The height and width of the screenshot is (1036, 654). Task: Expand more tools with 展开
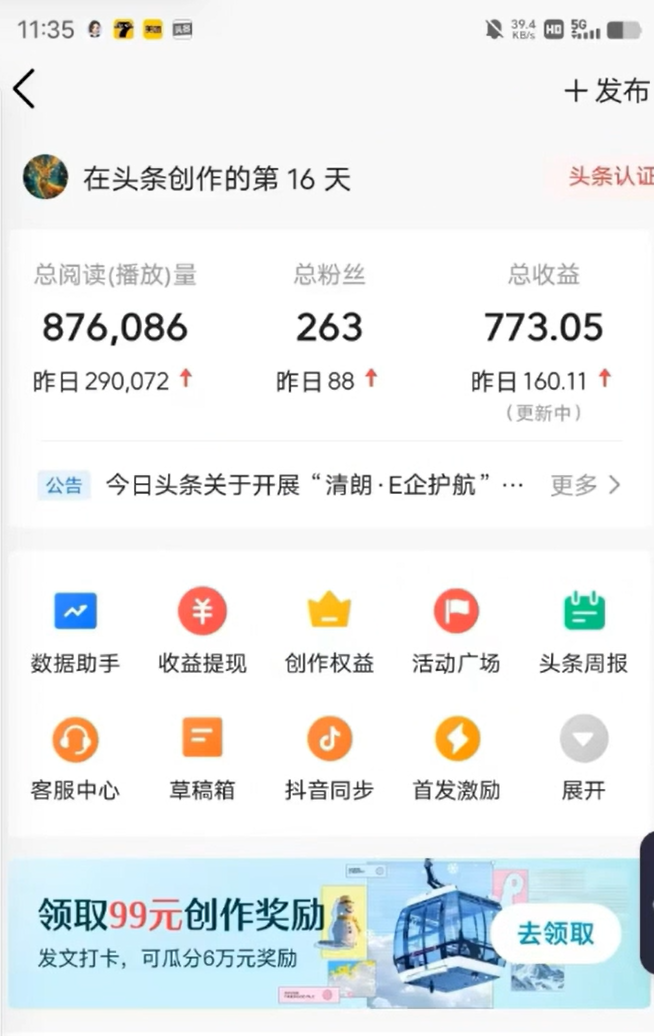pos(584,759)
